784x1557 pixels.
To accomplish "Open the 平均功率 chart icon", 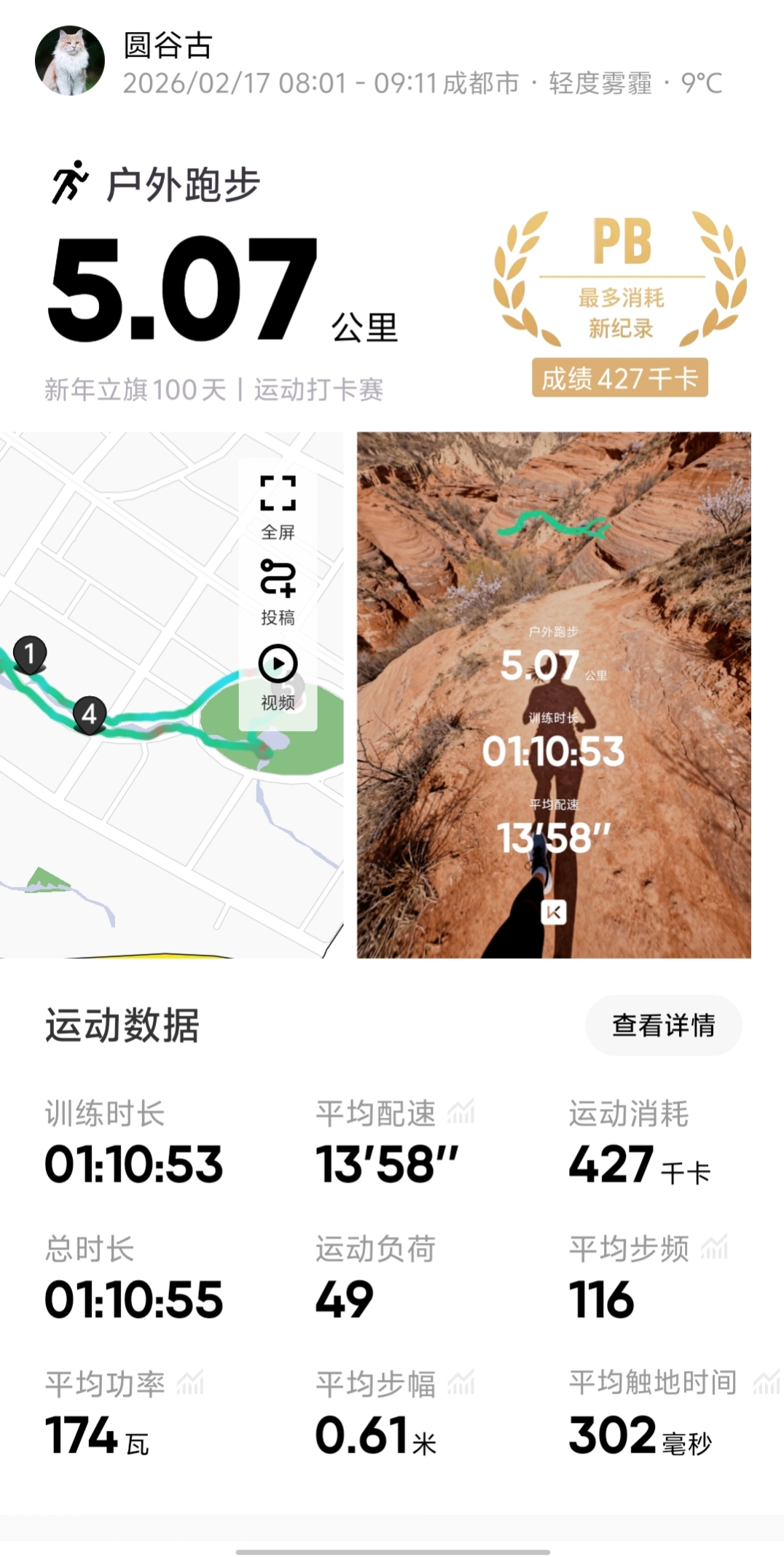I will coord(190,1382).
